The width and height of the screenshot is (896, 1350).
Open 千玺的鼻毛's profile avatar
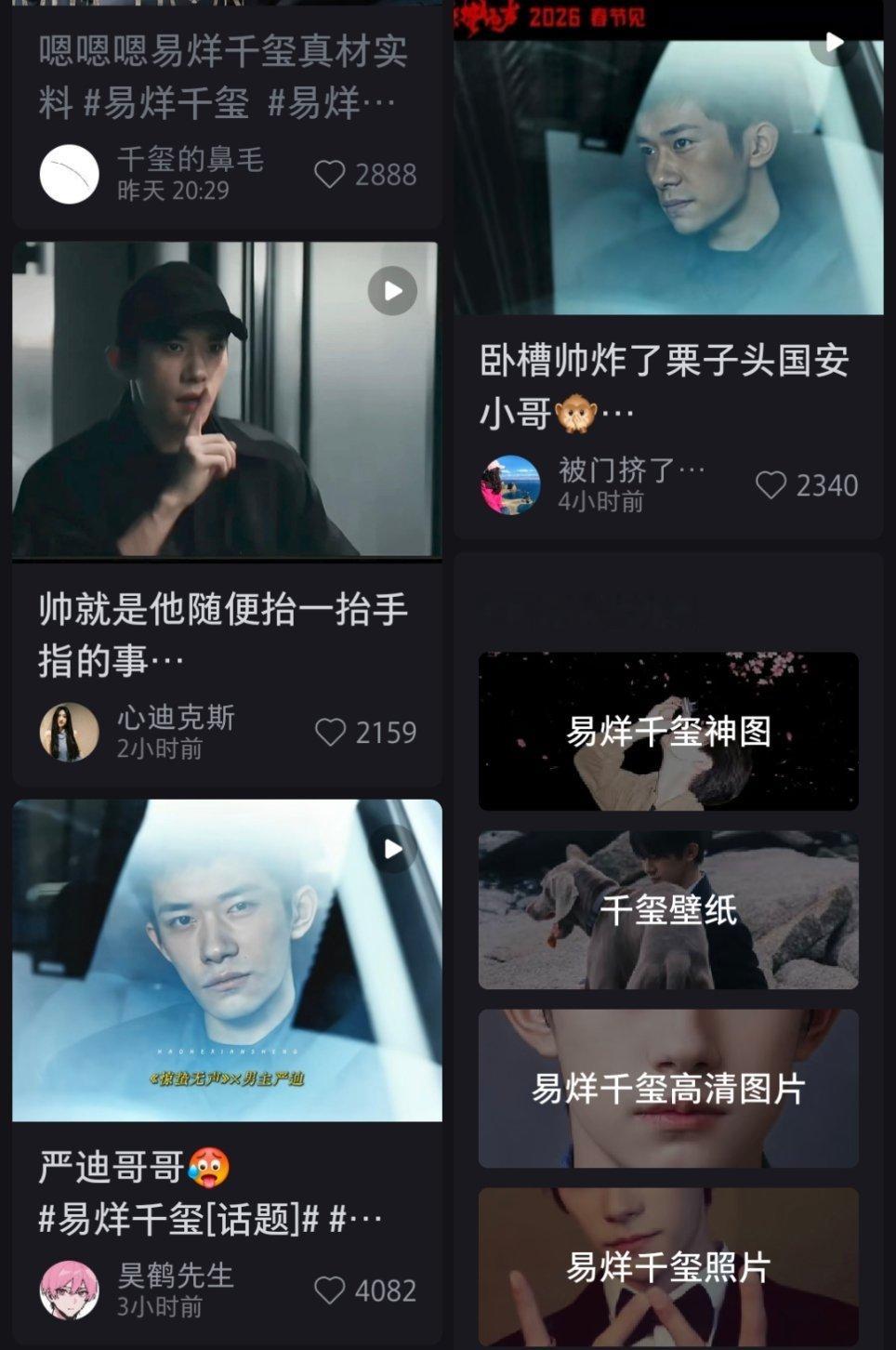coord(67,173)
